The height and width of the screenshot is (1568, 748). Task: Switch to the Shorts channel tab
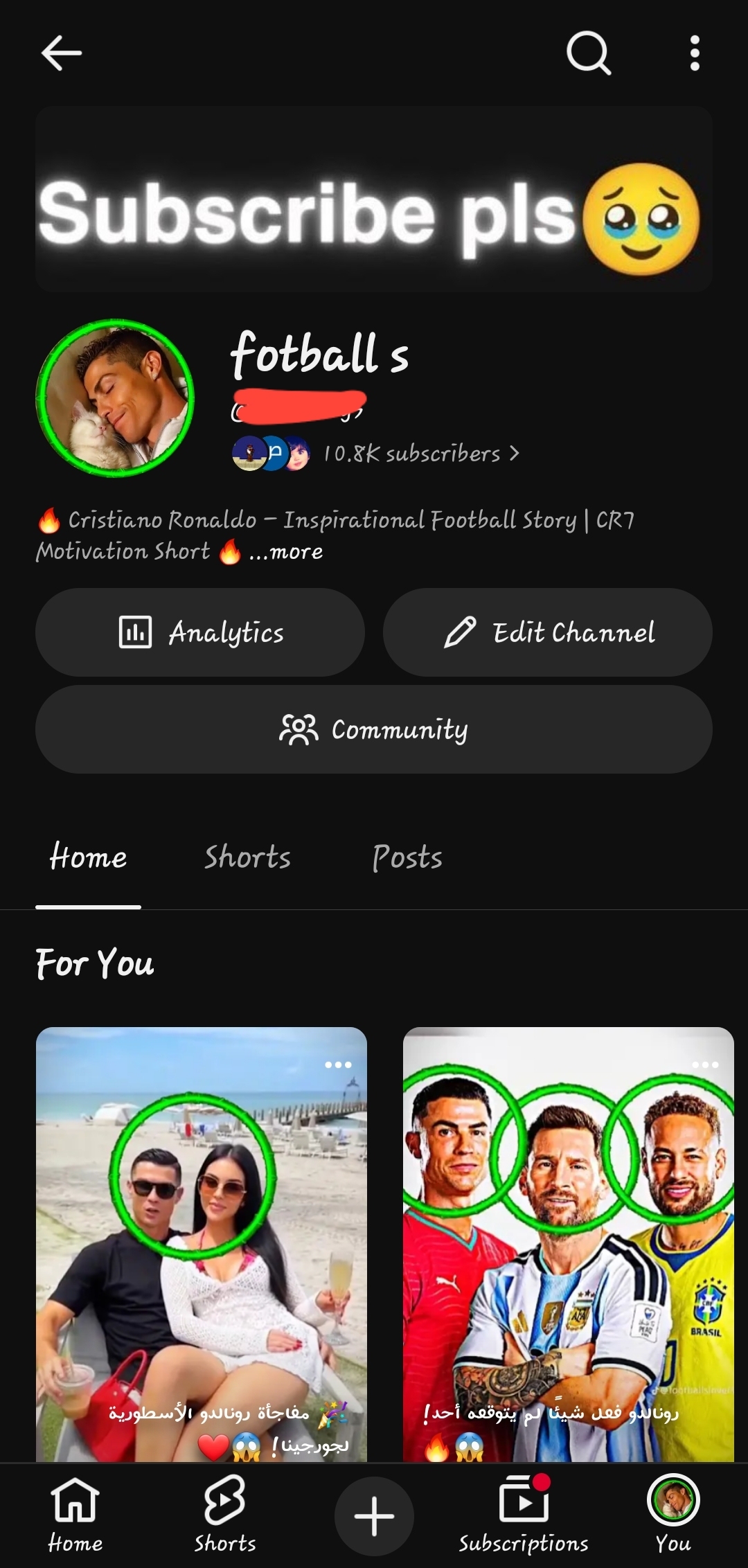(x=247, y=857)
